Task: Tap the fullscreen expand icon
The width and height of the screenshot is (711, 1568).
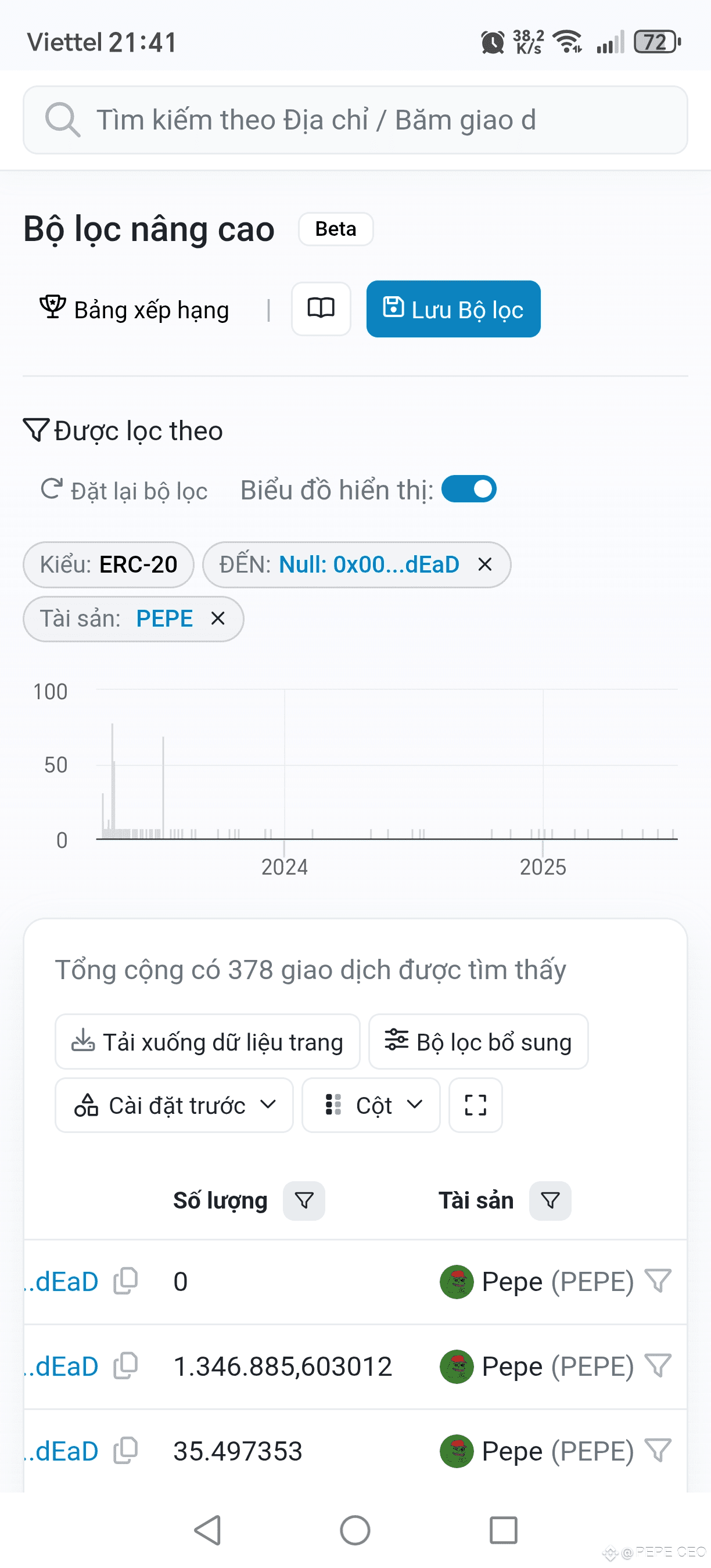Action: pyautogui.click(x=475, y=1105)
